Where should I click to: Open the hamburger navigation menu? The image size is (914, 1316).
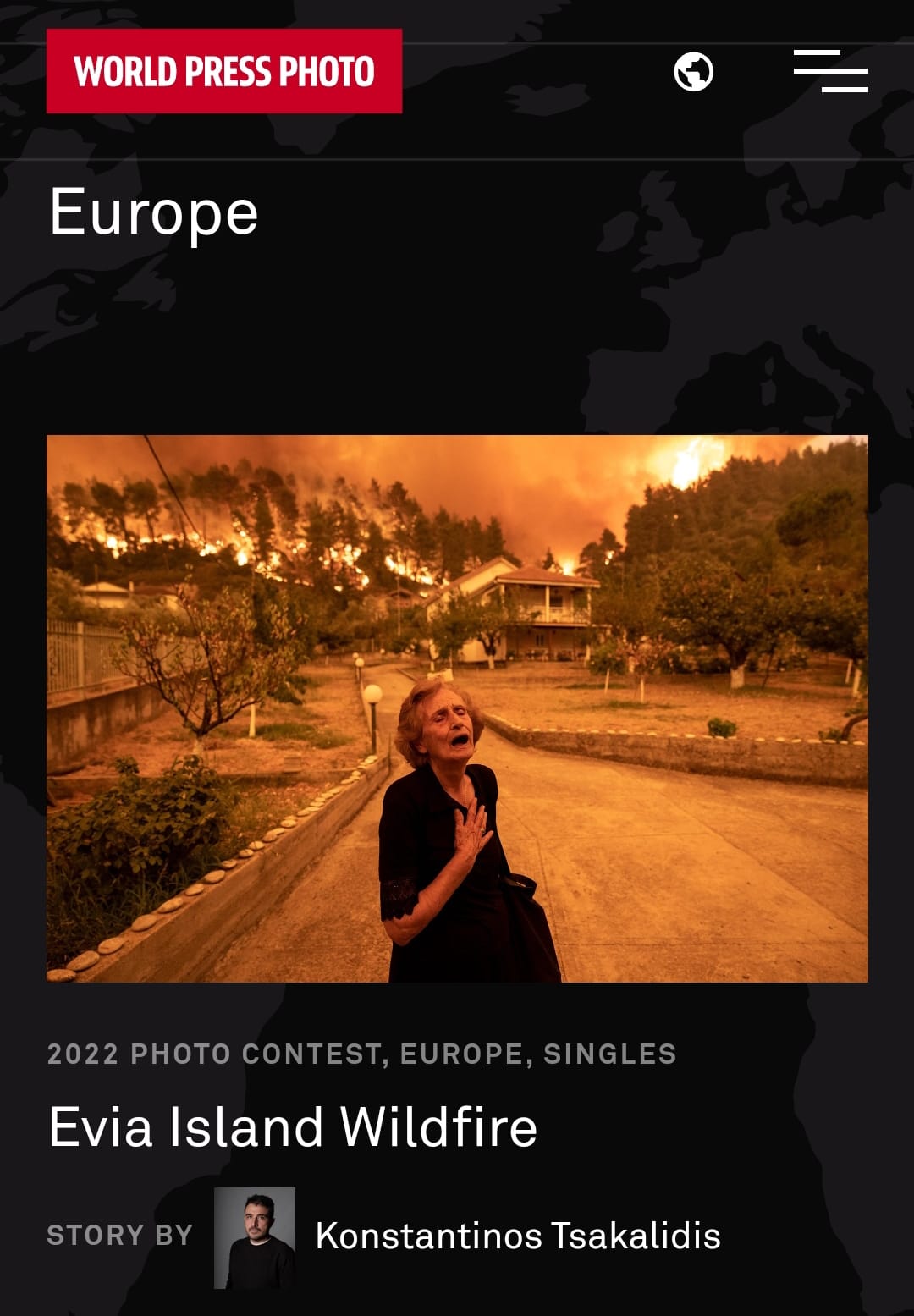coord(830,71)
